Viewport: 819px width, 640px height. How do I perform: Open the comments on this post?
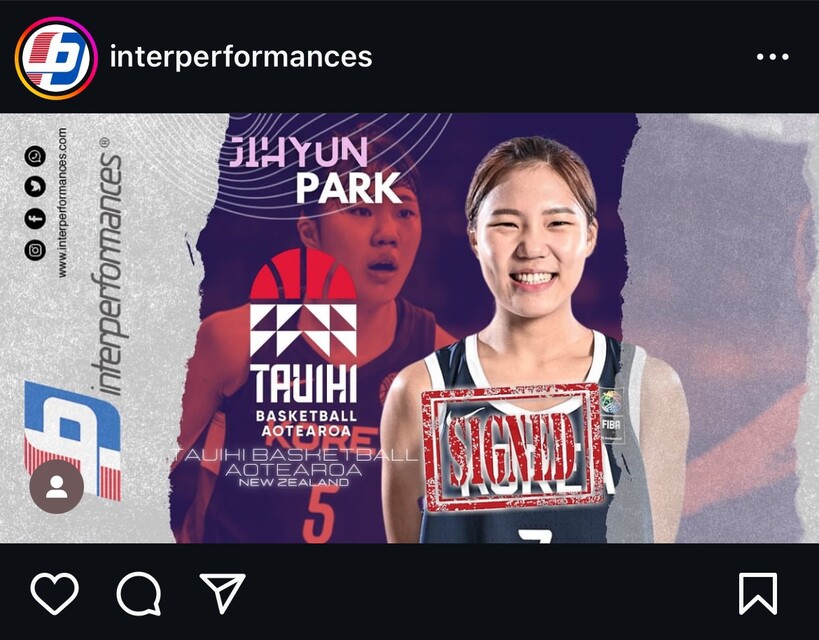coord(138,593)
